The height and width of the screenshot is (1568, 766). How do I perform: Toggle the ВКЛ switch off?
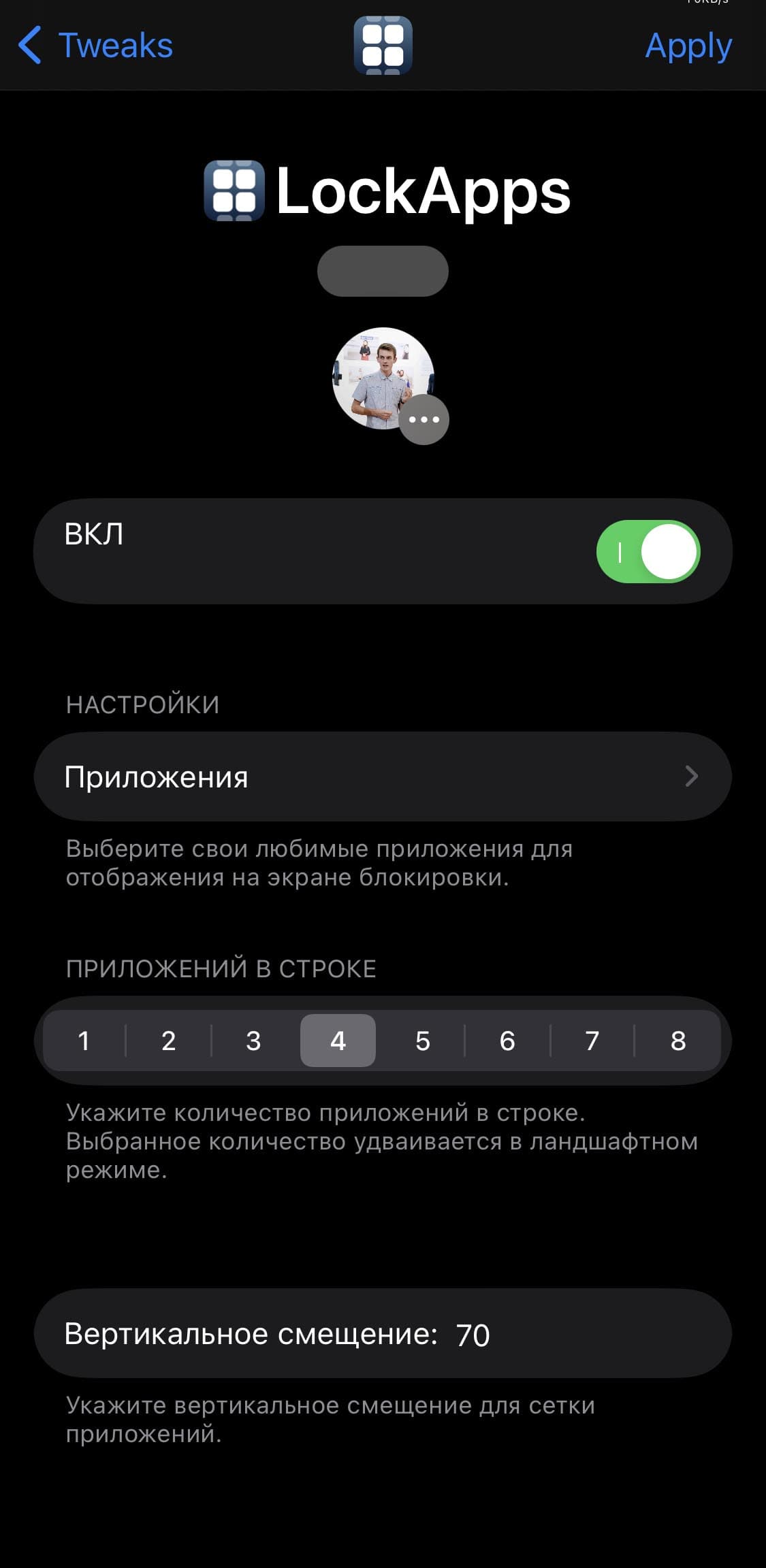(648, 551)
